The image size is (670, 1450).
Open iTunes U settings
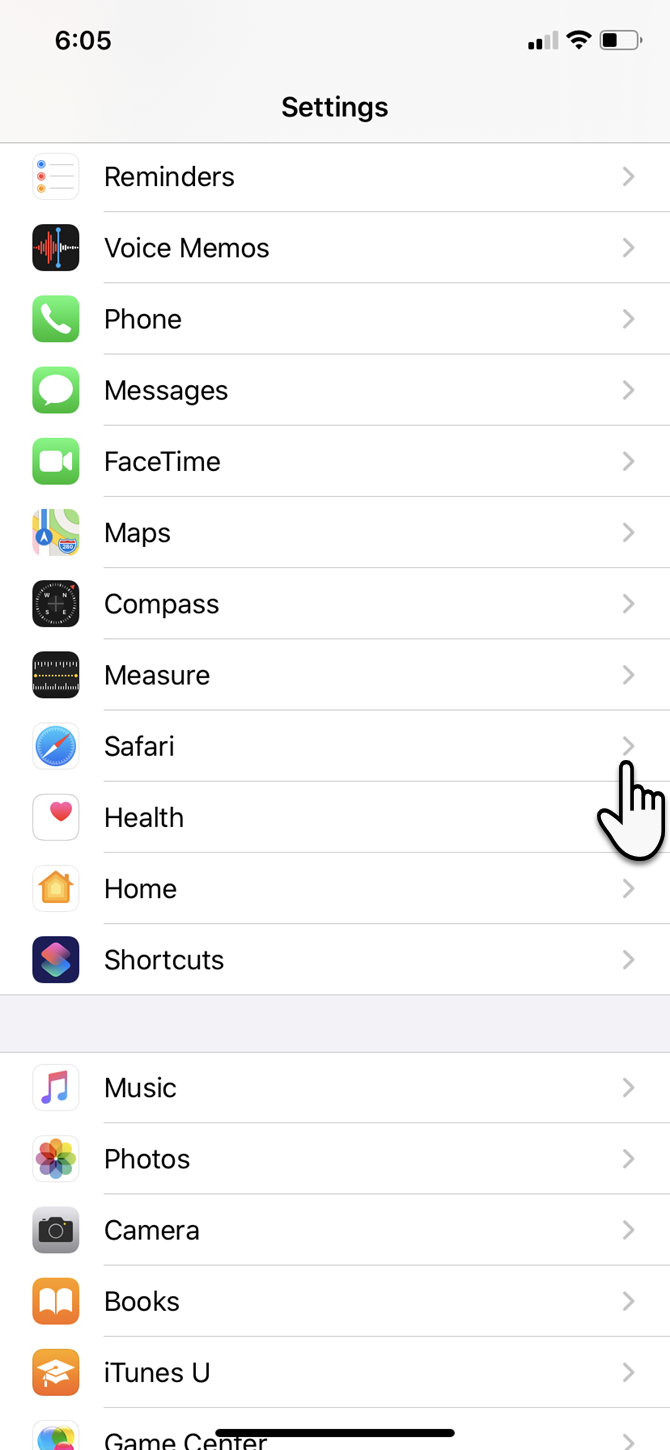click(335, 1372)
